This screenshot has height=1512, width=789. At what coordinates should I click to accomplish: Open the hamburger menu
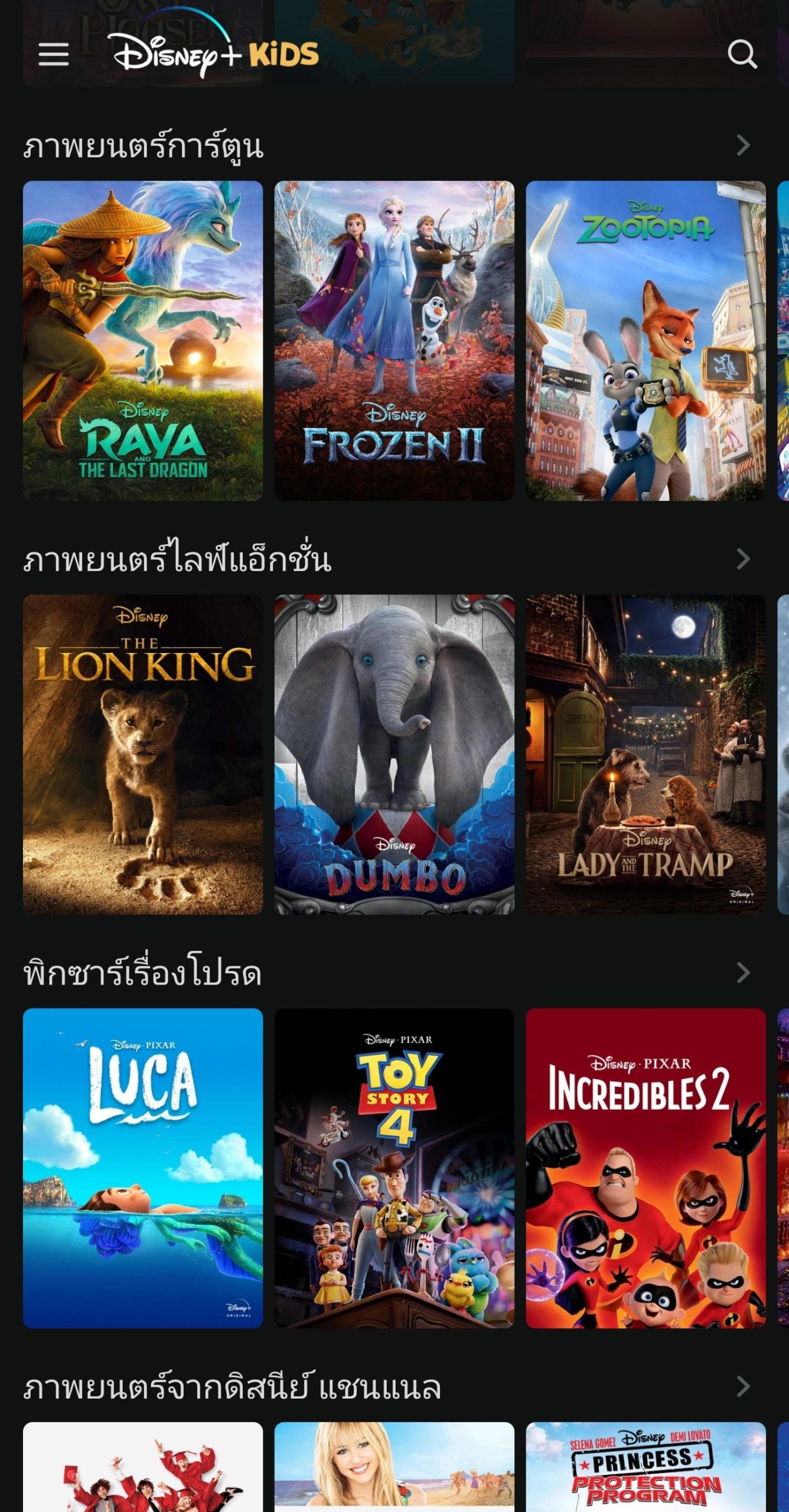tap(54, 54)
